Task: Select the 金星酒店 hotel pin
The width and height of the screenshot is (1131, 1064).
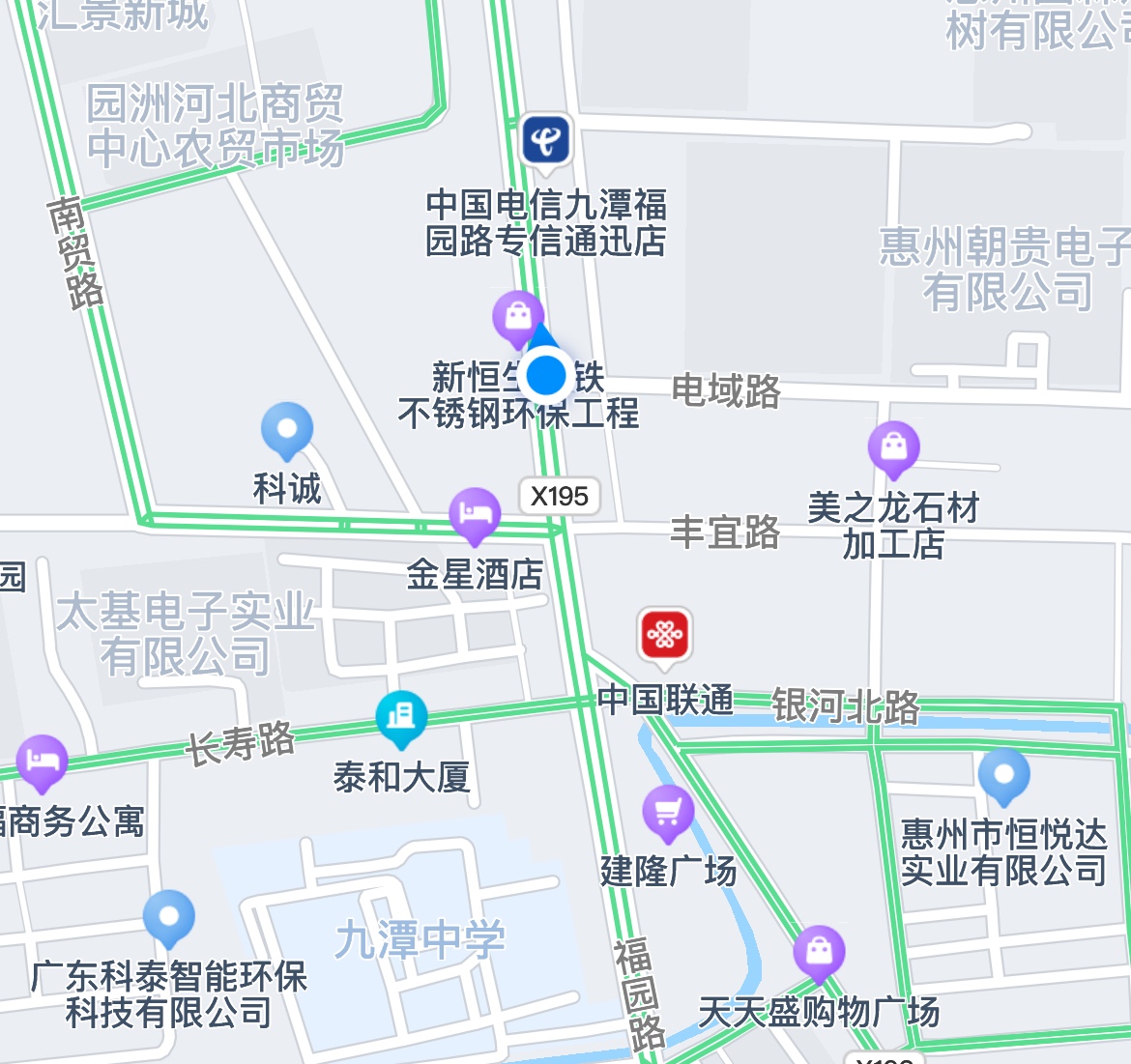Action: (x=475, y=514)
